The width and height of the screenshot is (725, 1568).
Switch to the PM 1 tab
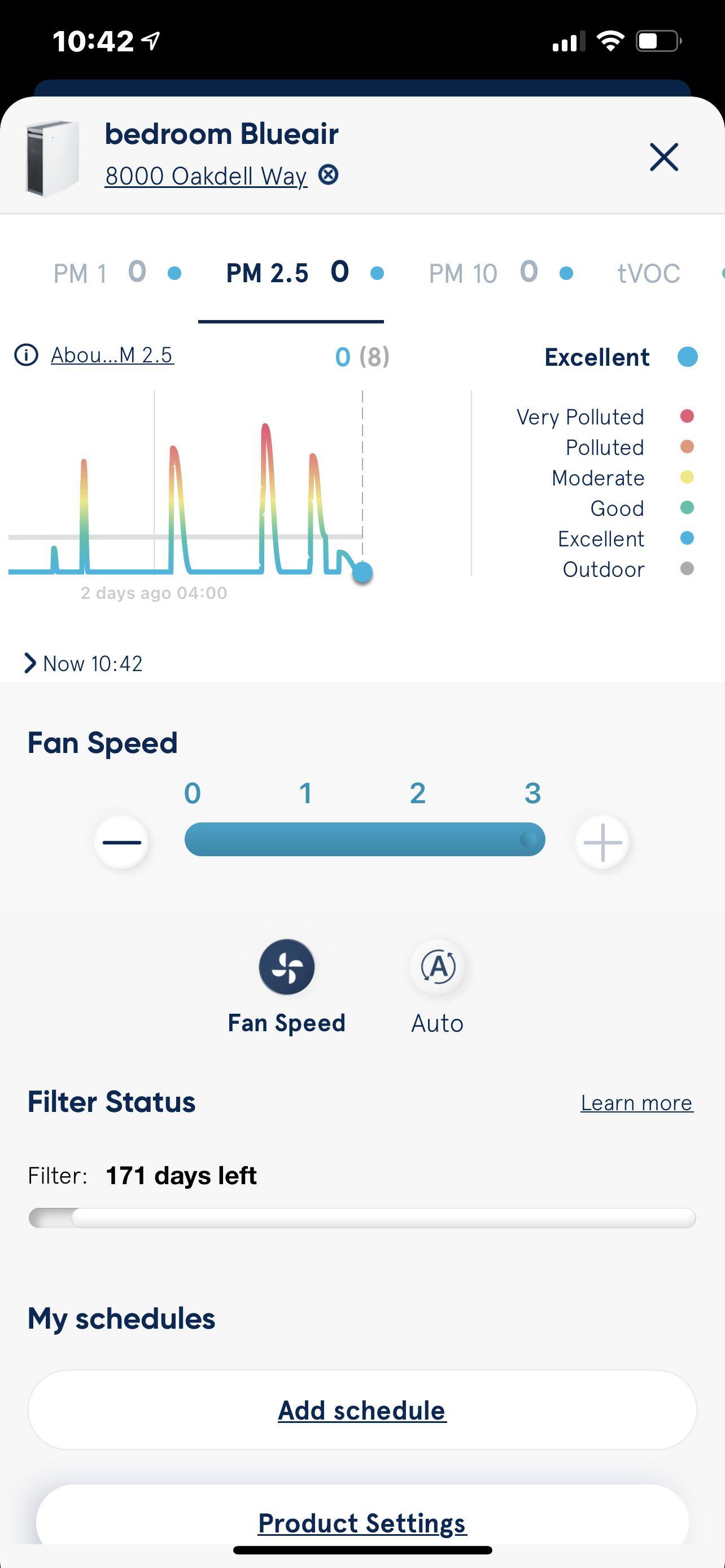point(116,273)
